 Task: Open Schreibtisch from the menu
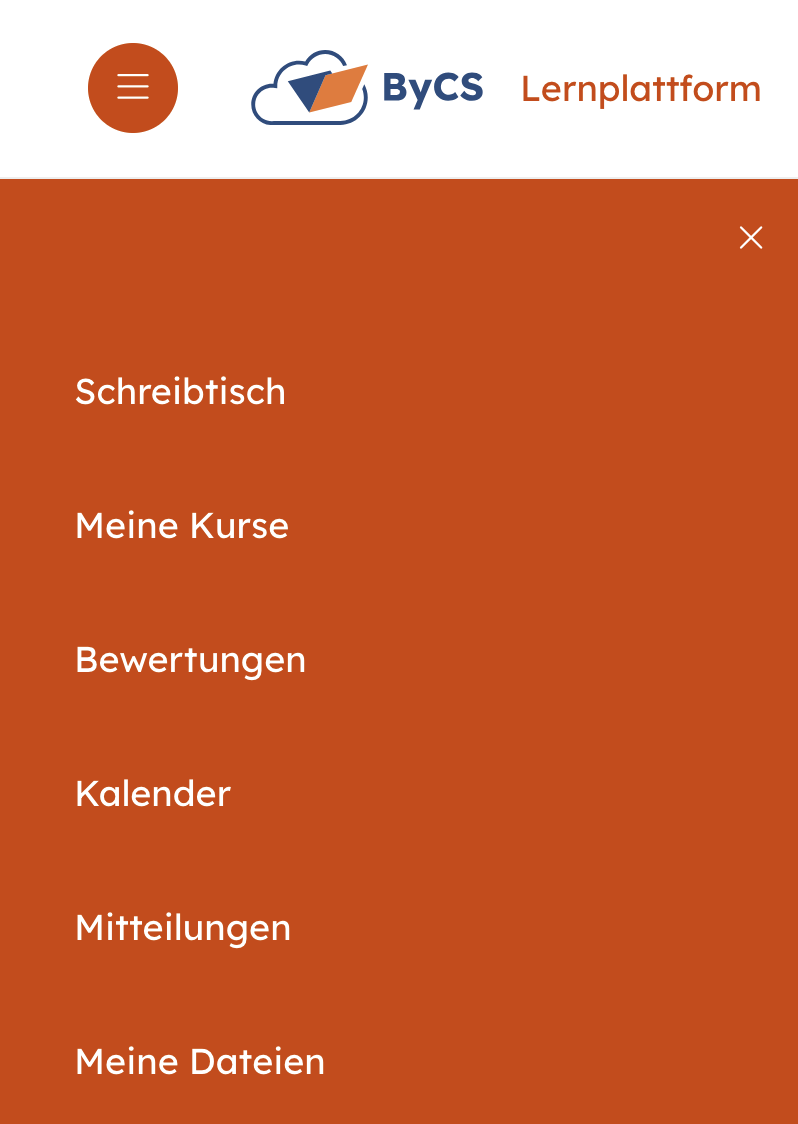(181, 391)
